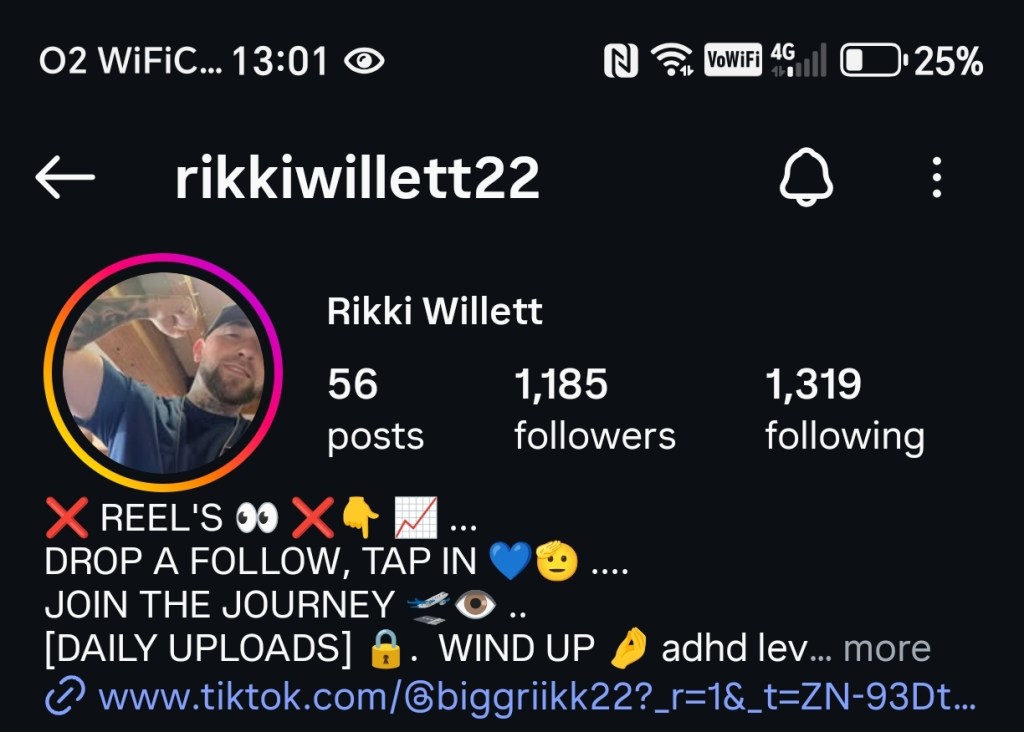Screen dimensions: 1024x732
Task: Open the three-dot overflow menu
Action: [936, 178]
